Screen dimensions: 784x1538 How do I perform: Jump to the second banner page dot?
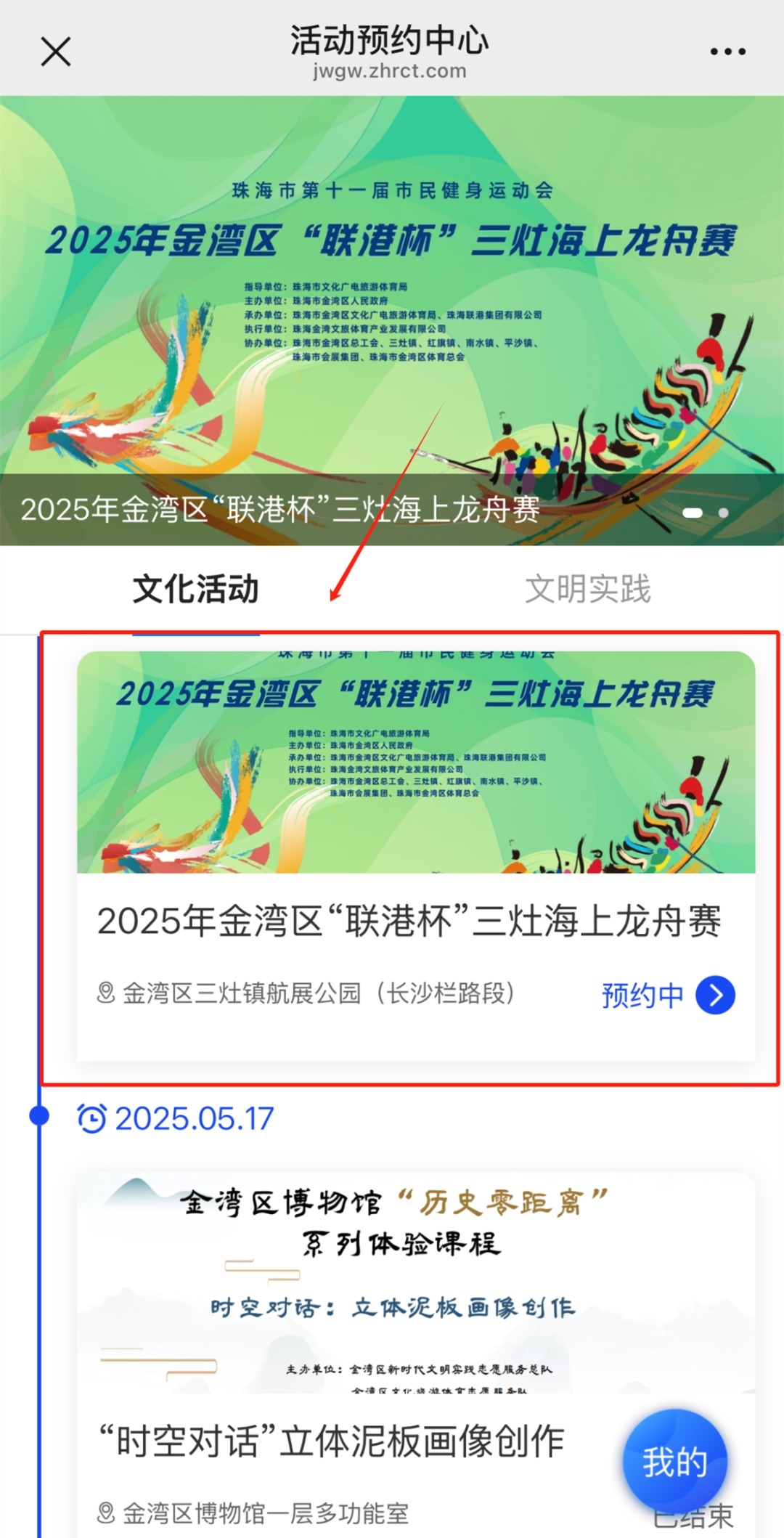pyautogui.click(x=723, y=513)
